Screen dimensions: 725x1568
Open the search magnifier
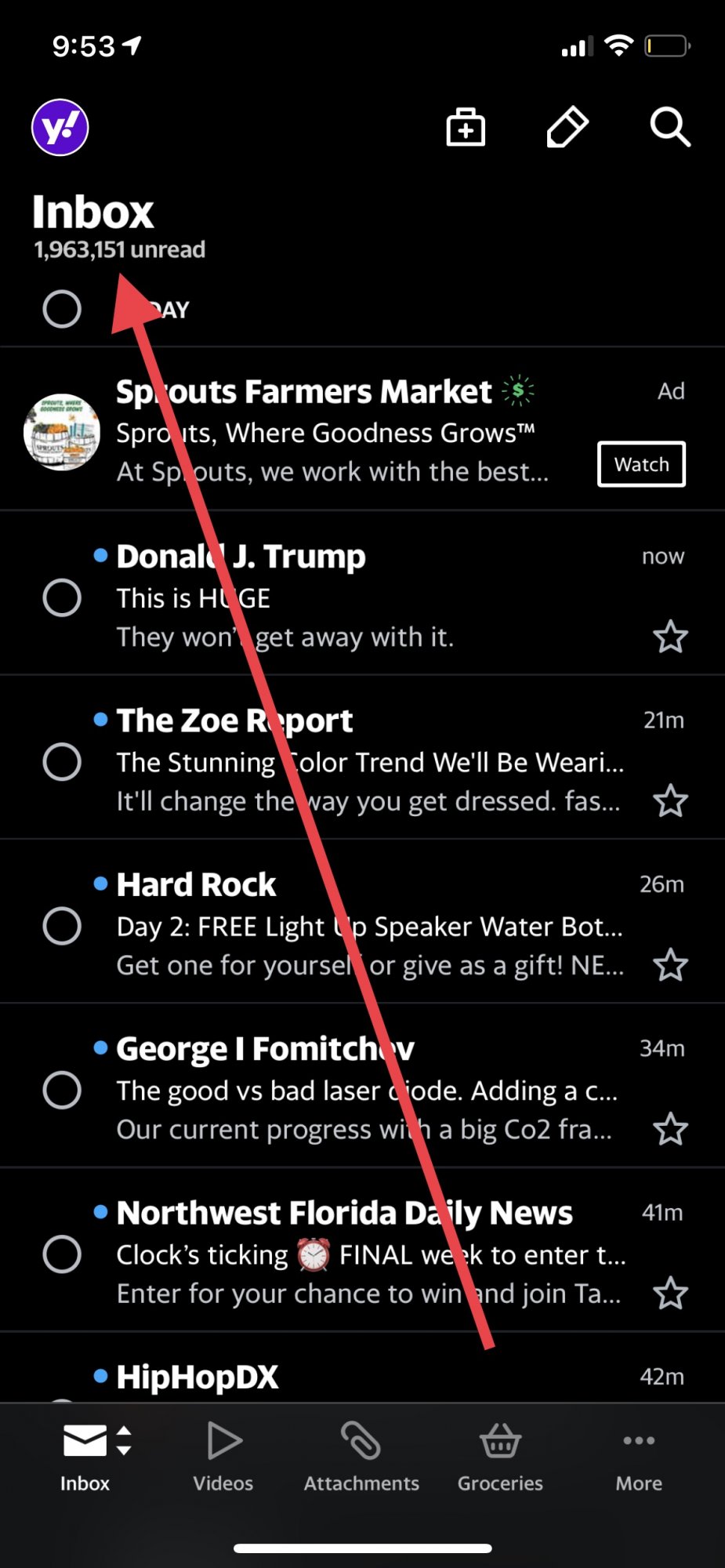(x=669, y=127)
